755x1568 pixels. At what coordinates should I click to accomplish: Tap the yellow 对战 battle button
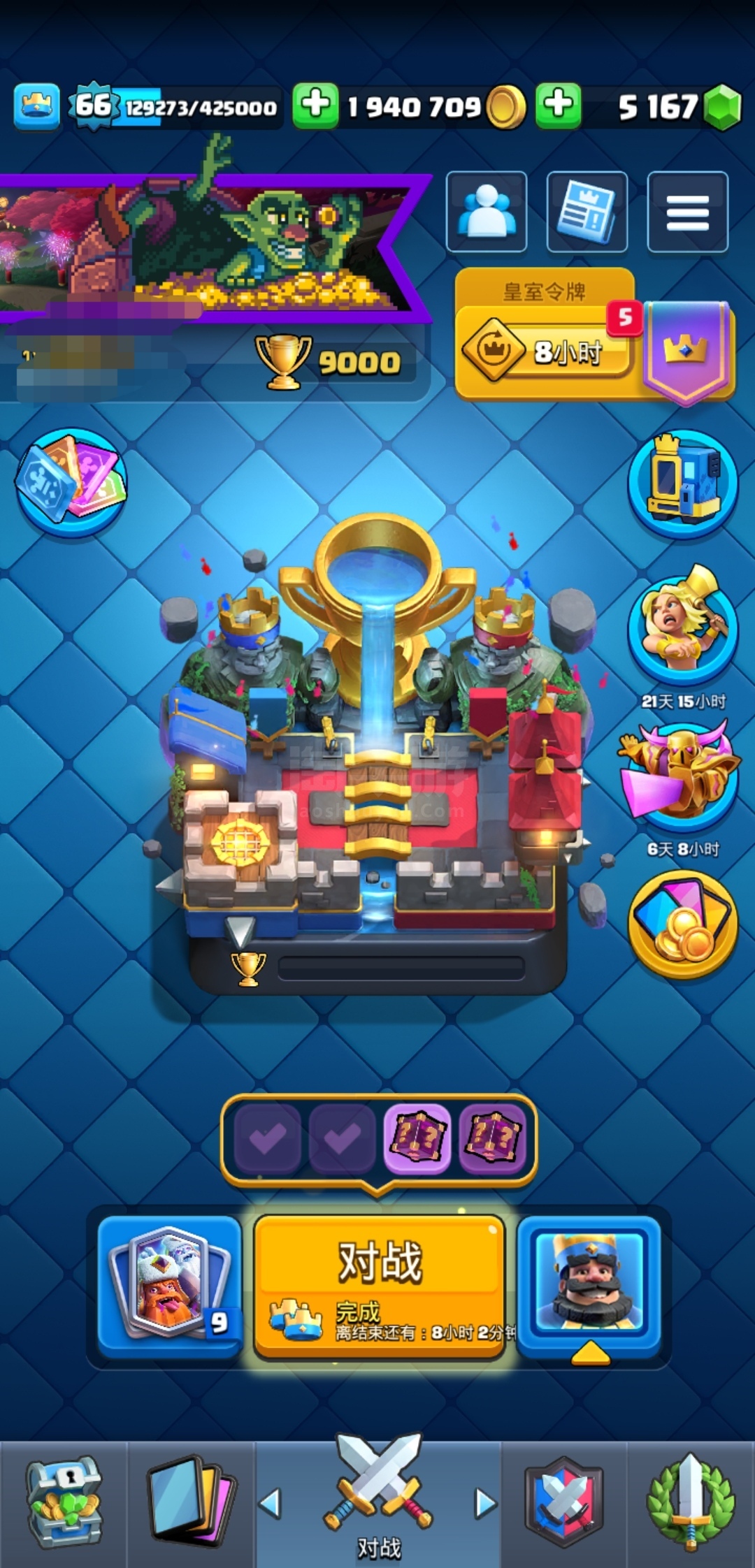(379, 1286)
